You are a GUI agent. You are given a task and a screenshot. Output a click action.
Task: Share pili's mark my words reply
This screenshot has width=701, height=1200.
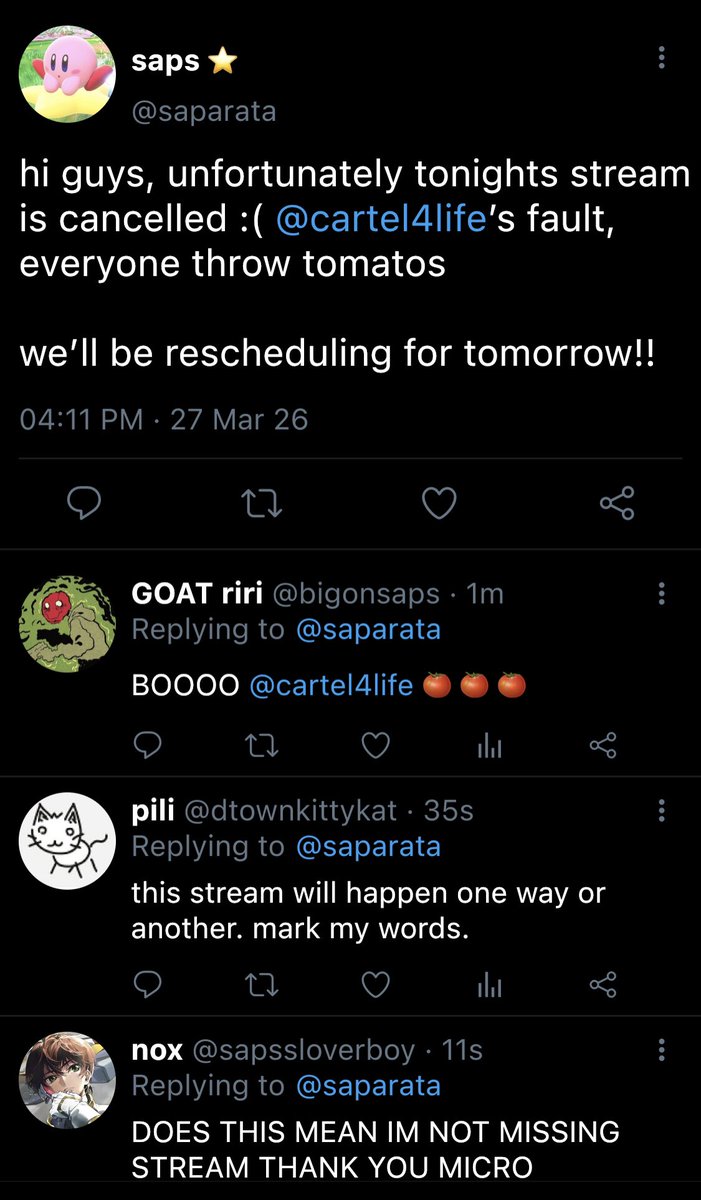pos(603,987)
